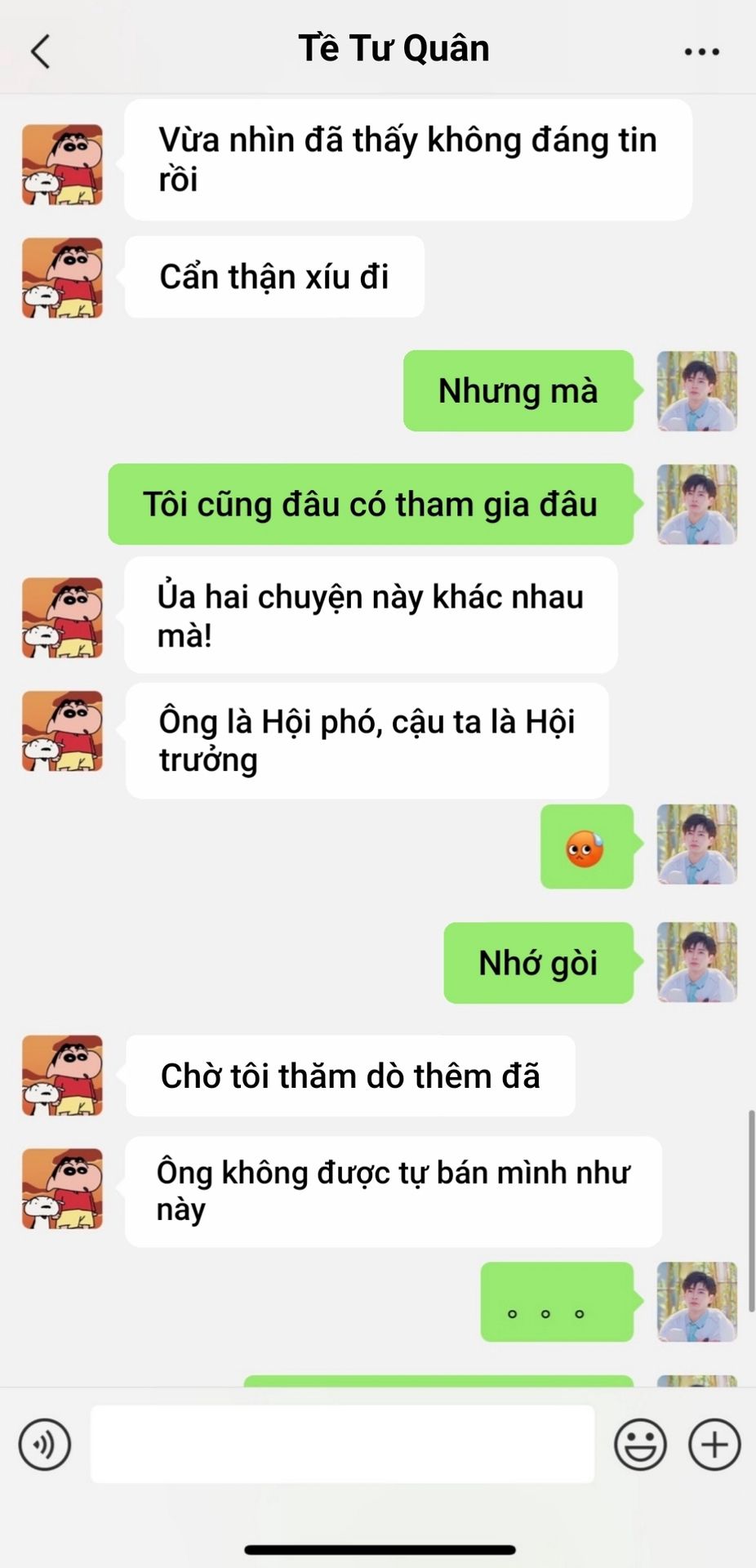Open the emoji sticker picker
Viewport: 756px width, 1568px height.
tap(640, 1444)
